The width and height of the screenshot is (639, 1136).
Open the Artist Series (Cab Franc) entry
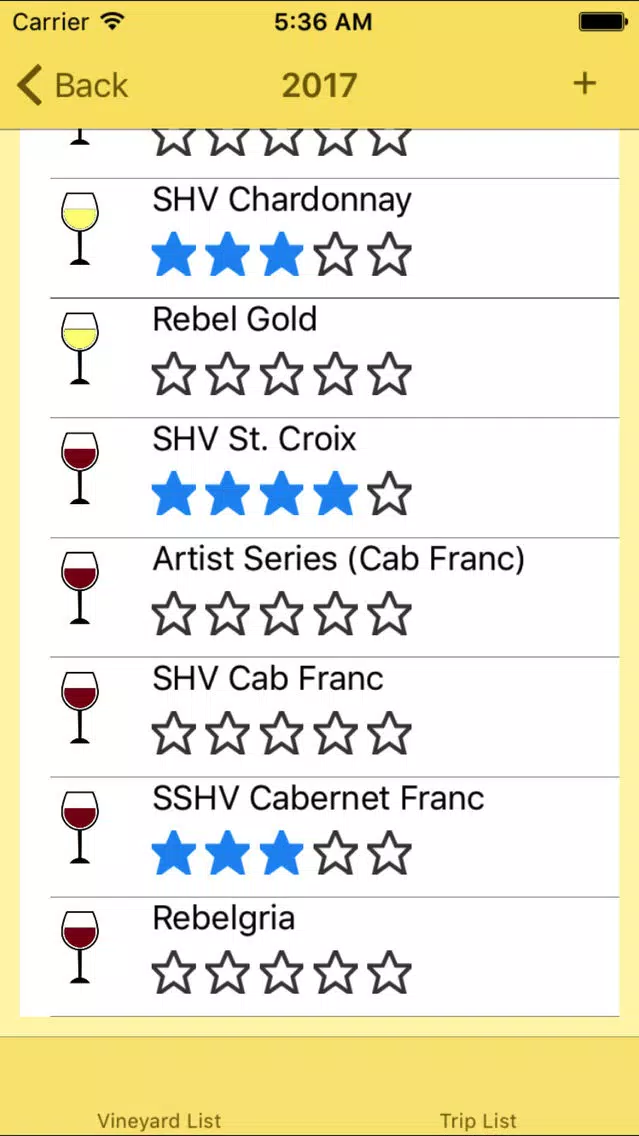334,598
